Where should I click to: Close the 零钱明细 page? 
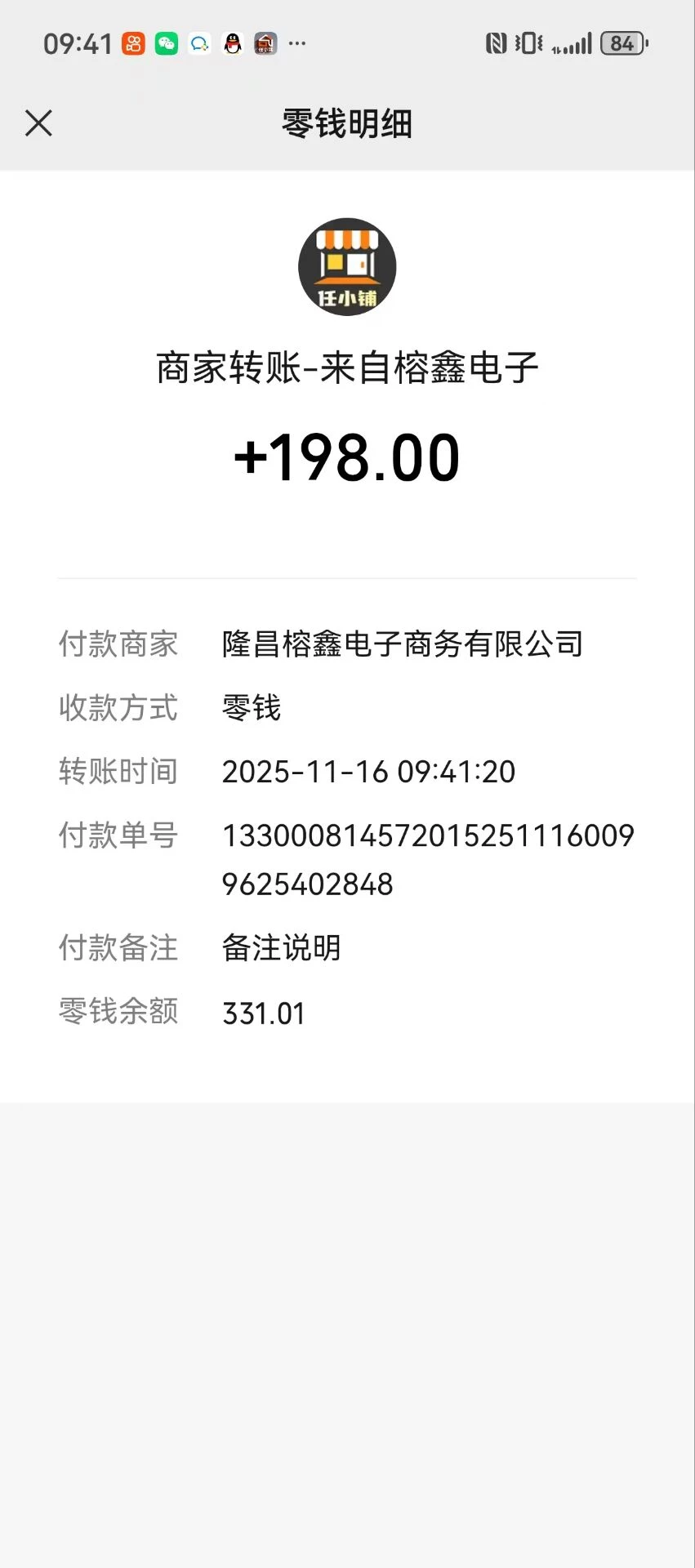[x=38, y=123]
